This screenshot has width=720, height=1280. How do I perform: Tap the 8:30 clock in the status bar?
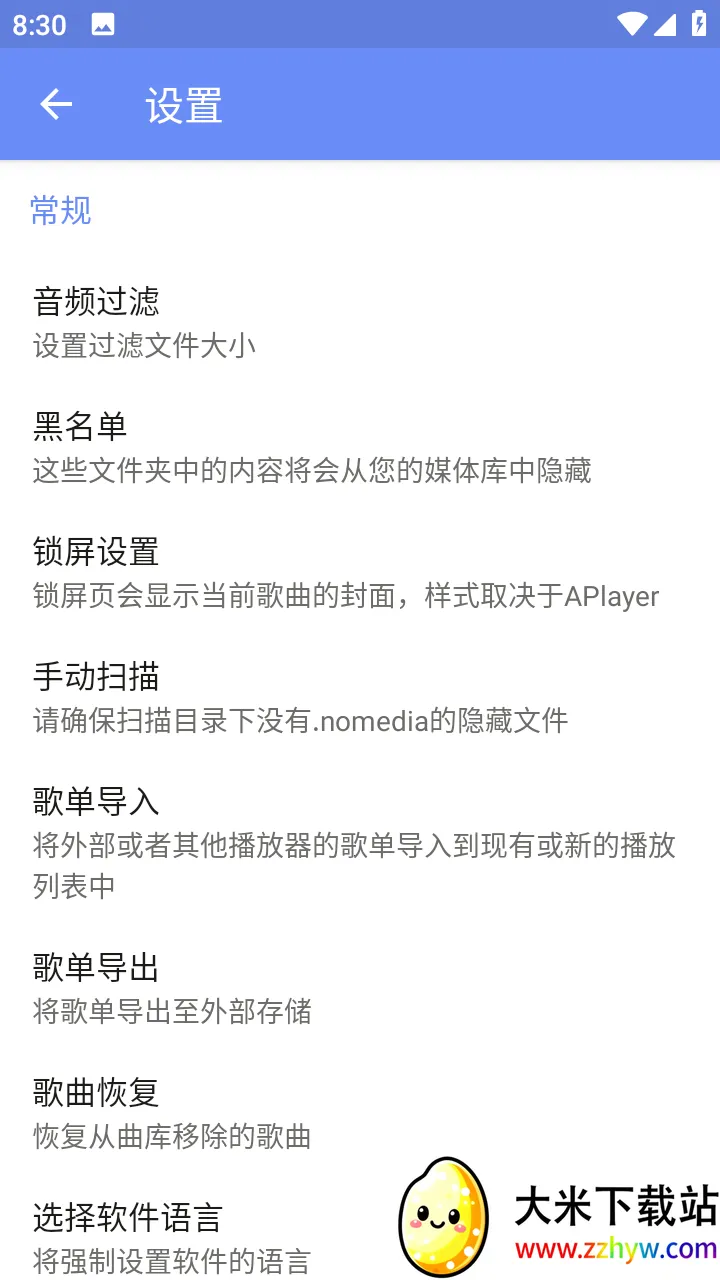[x=38, y=25]
